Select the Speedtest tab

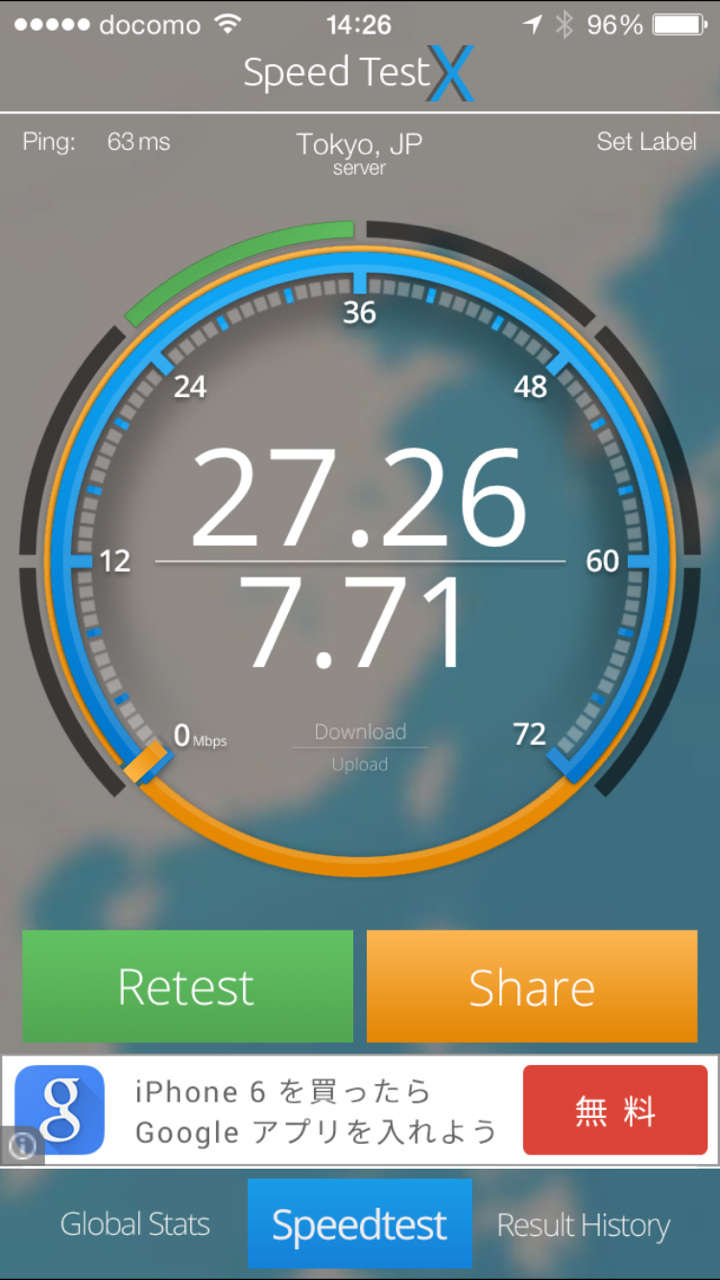[x=359, y=1225]
